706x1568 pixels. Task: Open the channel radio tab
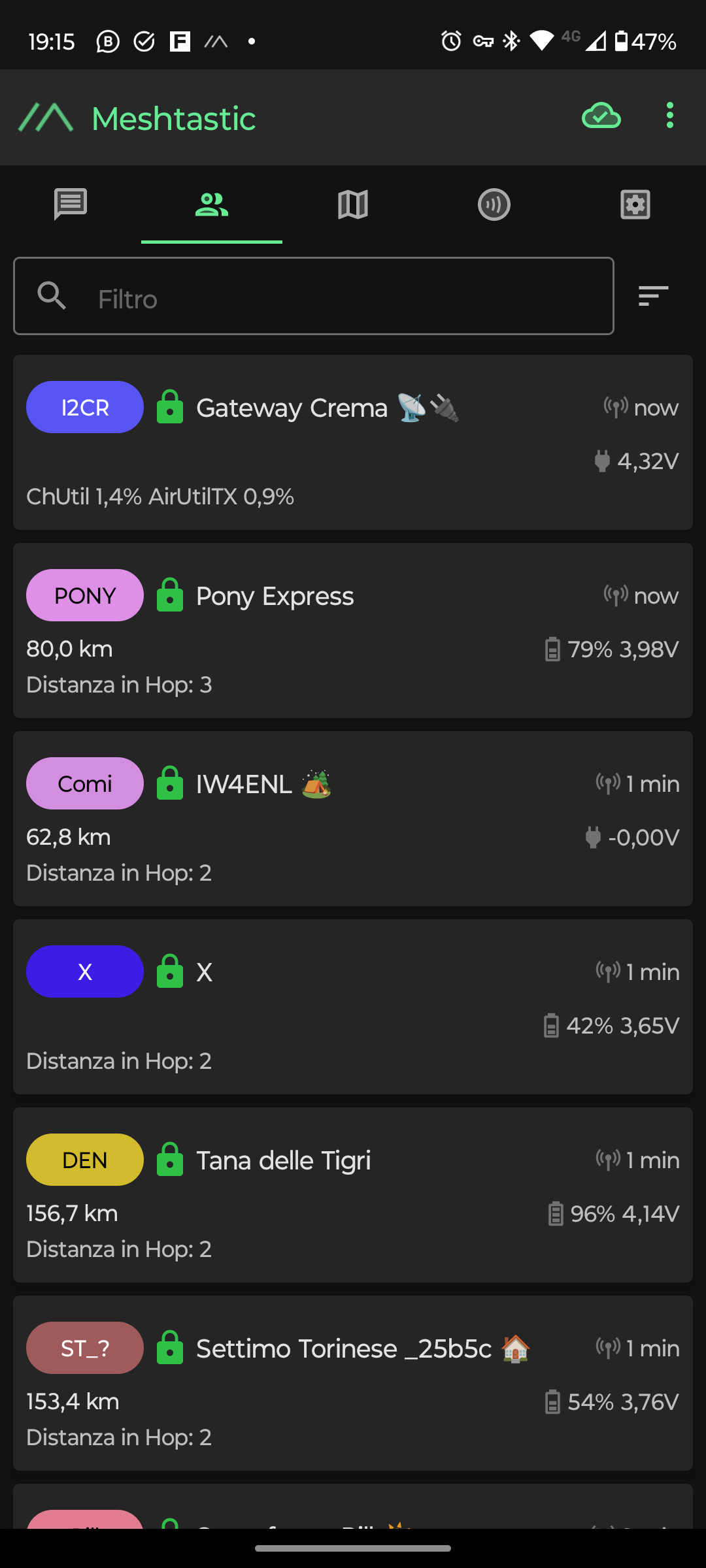(x=494, y=204)
